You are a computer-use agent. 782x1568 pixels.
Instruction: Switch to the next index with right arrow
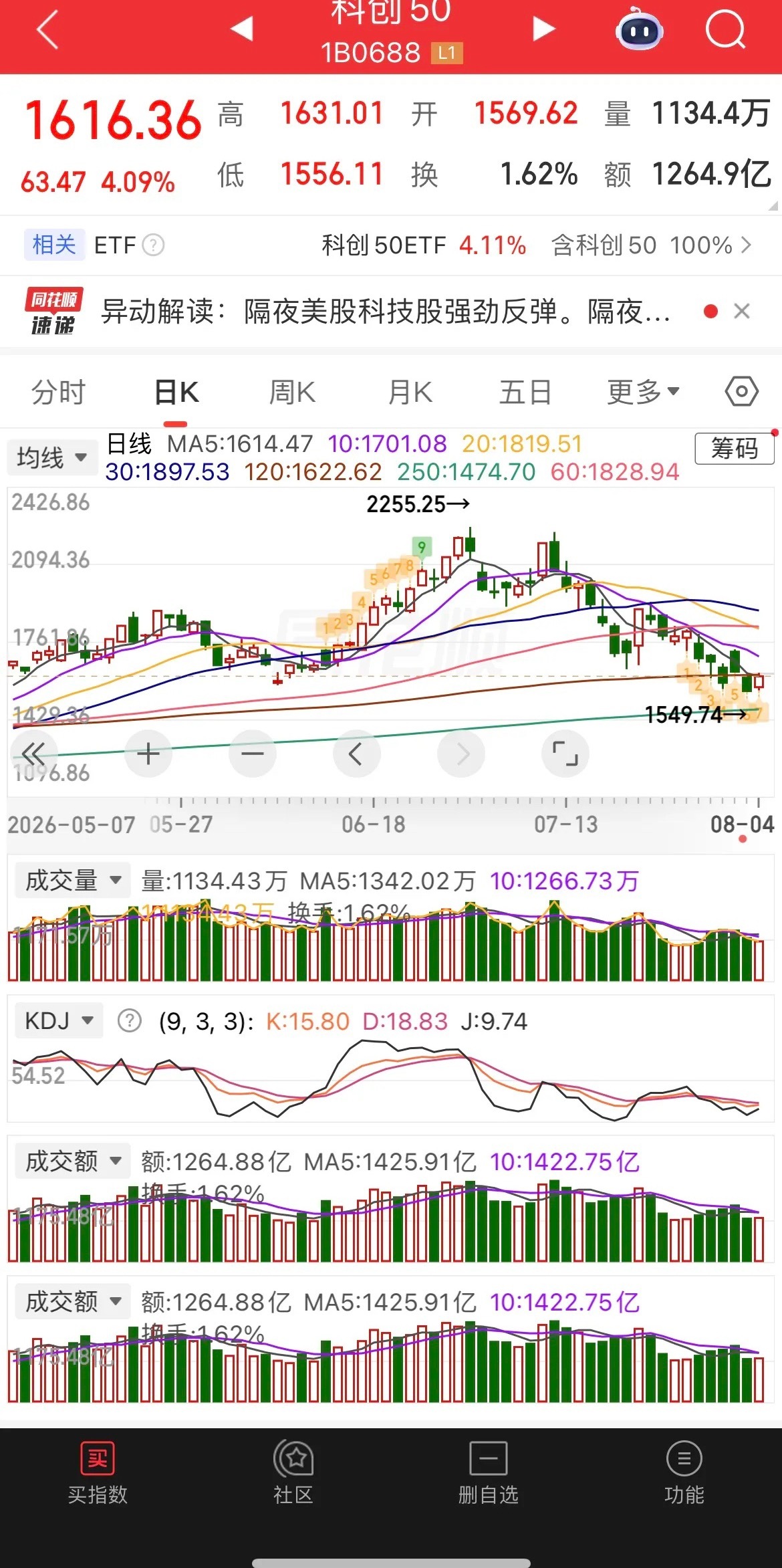pyautogui.click(x=544, y=29)
